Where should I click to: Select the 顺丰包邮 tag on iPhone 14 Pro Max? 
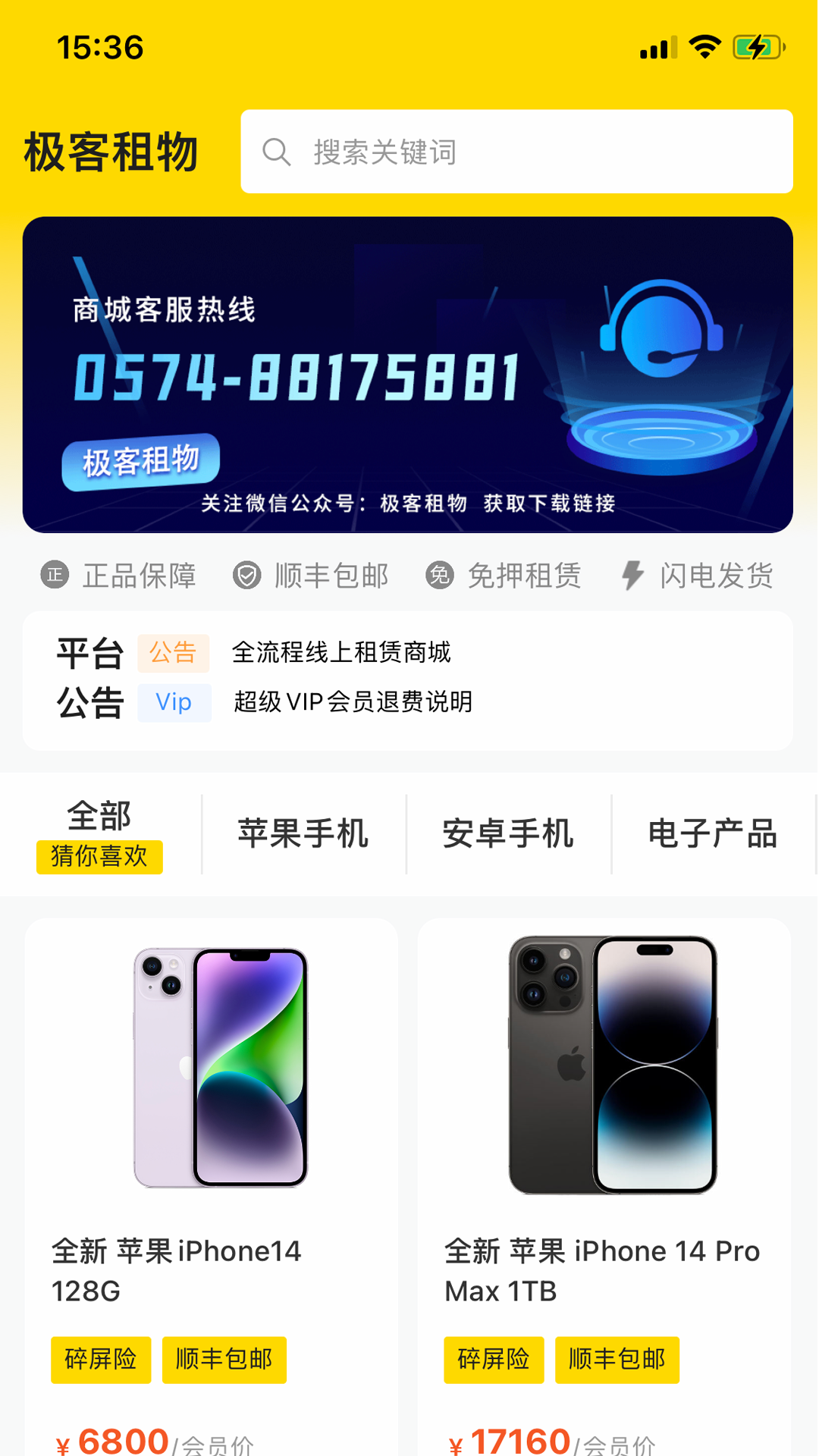[x=617, y=1360]
